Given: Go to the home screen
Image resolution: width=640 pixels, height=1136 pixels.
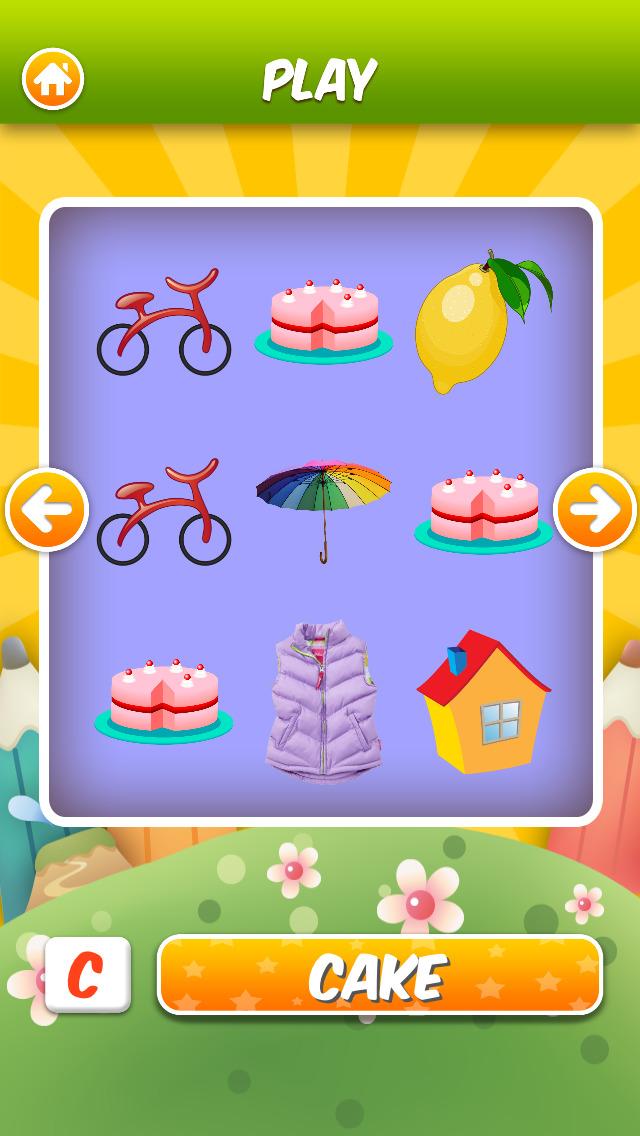Looking at the screenshot, I should [53, 79].
